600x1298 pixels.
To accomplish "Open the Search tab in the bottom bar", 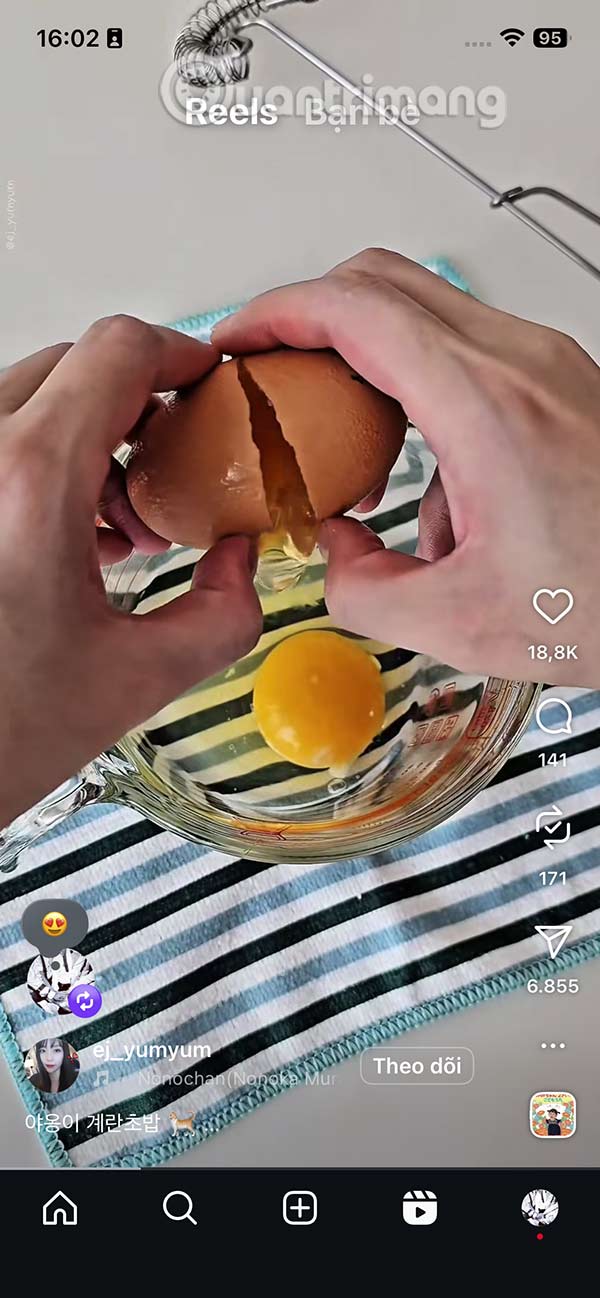I will pos(180,1209).
